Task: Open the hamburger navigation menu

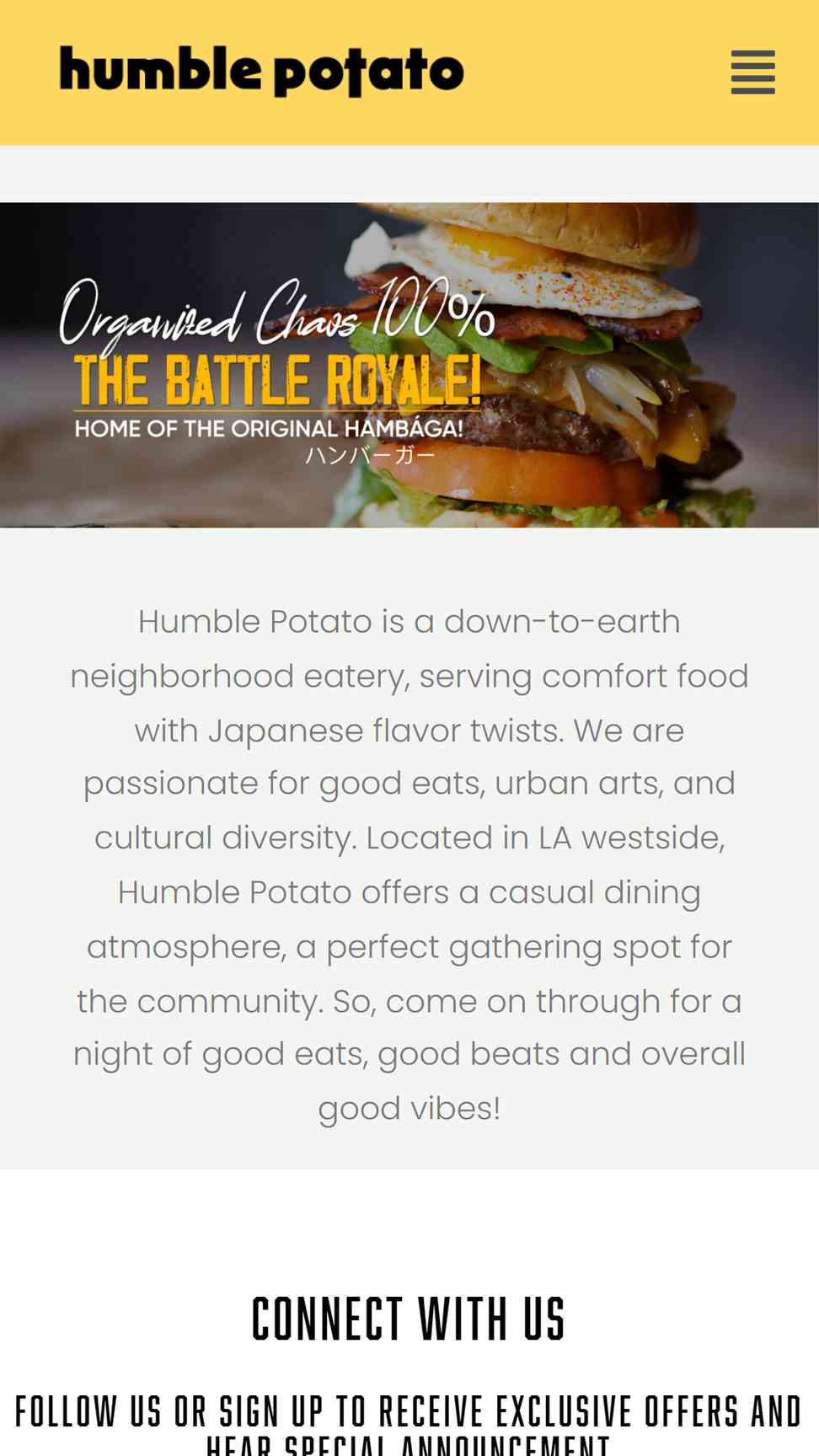Action: pyautogui.click(x=752, y=72)
